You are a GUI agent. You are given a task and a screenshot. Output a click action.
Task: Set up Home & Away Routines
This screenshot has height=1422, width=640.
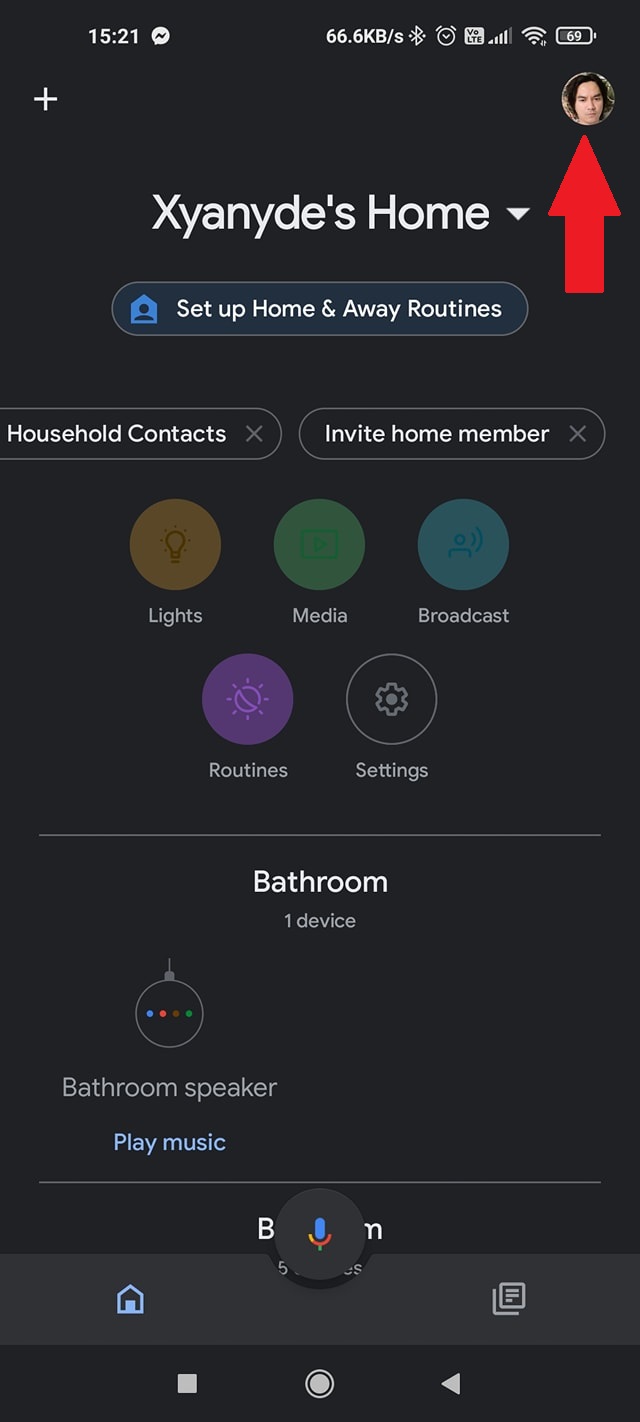(x=320, y=309)
